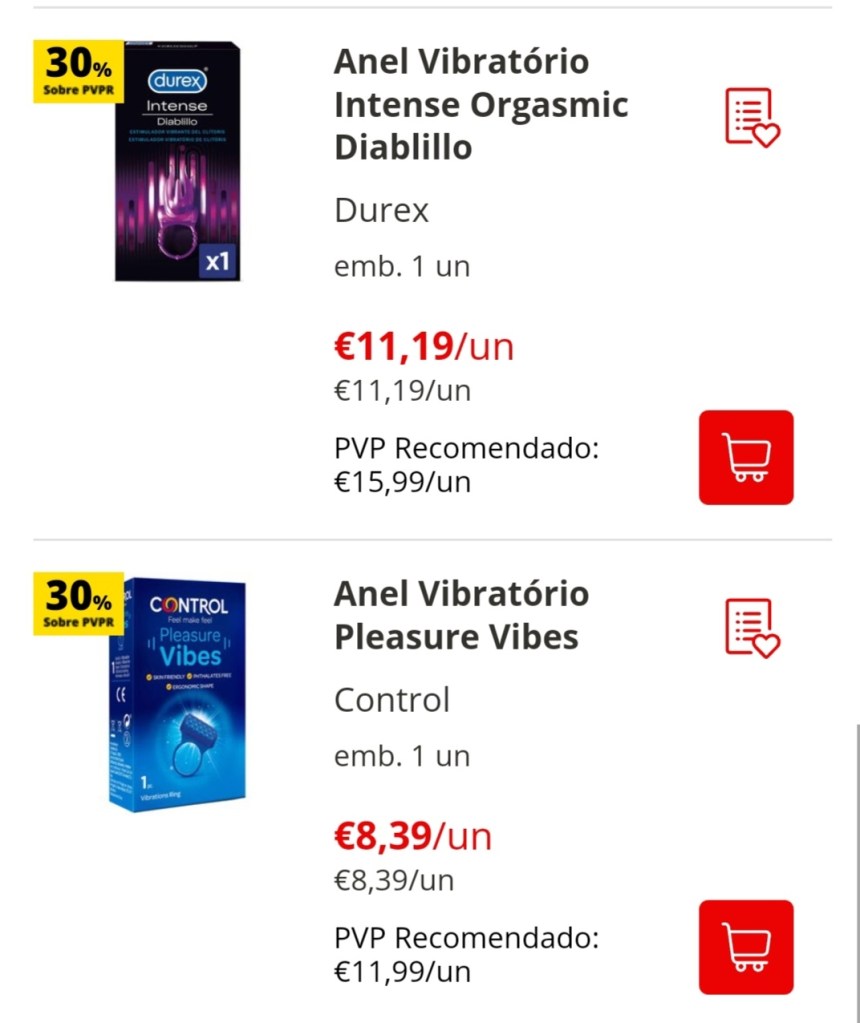
Task: View Anel Vibratório Intense Orgasmic Diablillo details
Action: pyautogui.click(x=480, y=104)
